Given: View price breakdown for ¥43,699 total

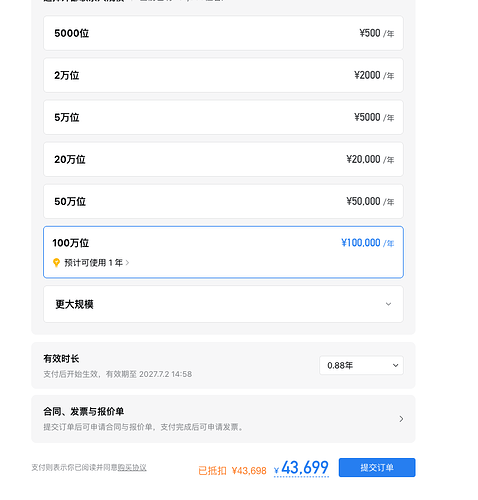Looking at the screenshot, I should click(301, 468).
